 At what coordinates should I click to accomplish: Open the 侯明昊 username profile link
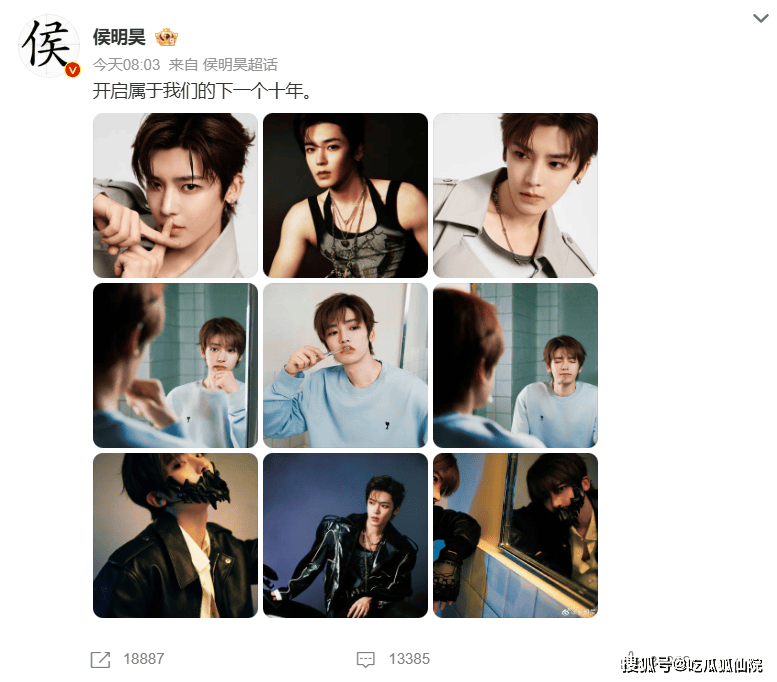119,38
